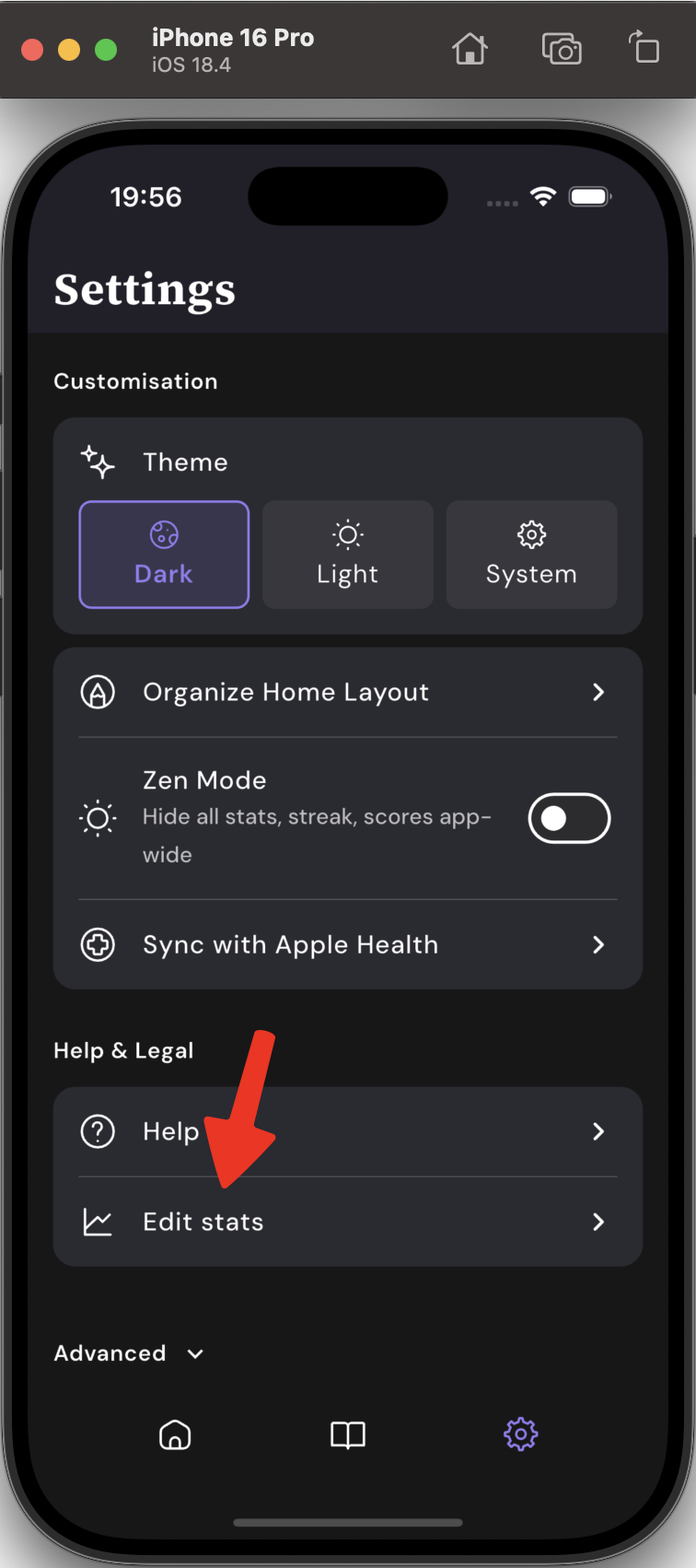Tap the simulator Home button

470,48
